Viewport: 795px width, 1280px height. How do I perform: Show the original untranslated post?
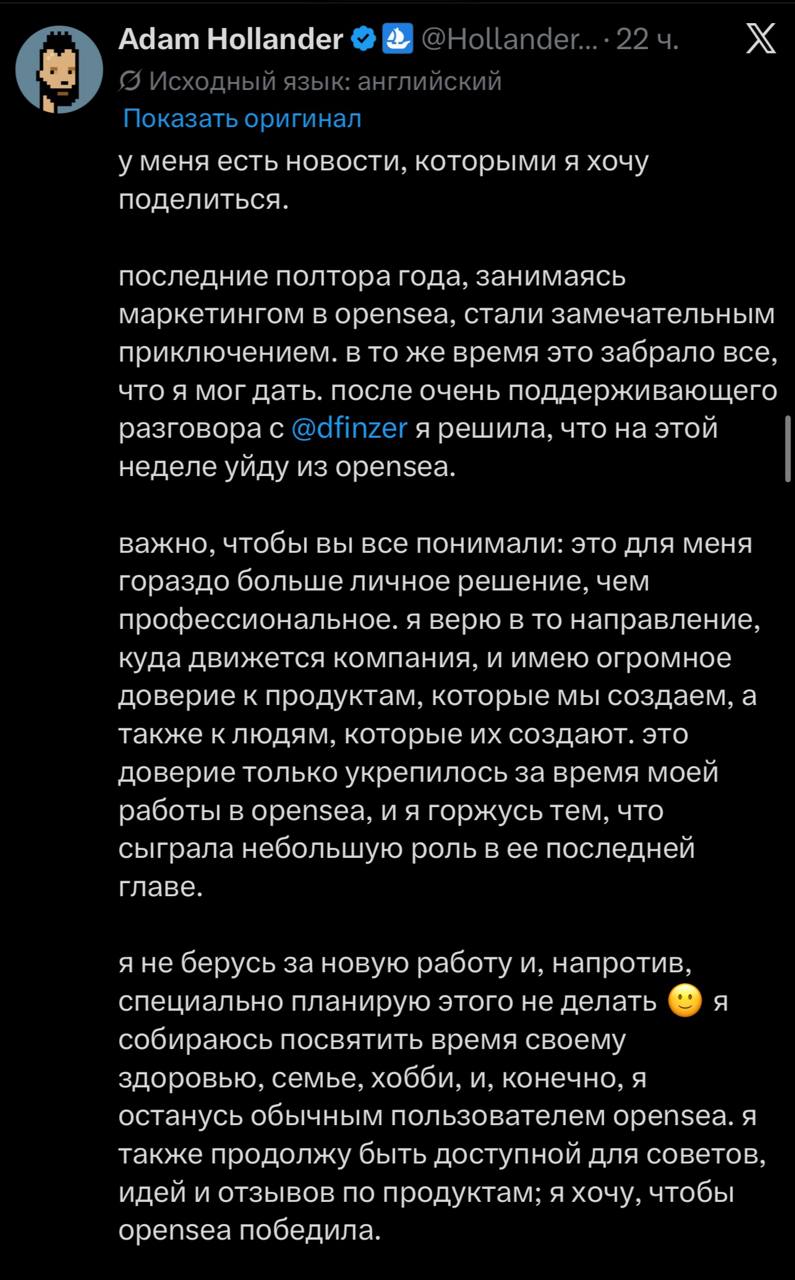pos(241,118)
